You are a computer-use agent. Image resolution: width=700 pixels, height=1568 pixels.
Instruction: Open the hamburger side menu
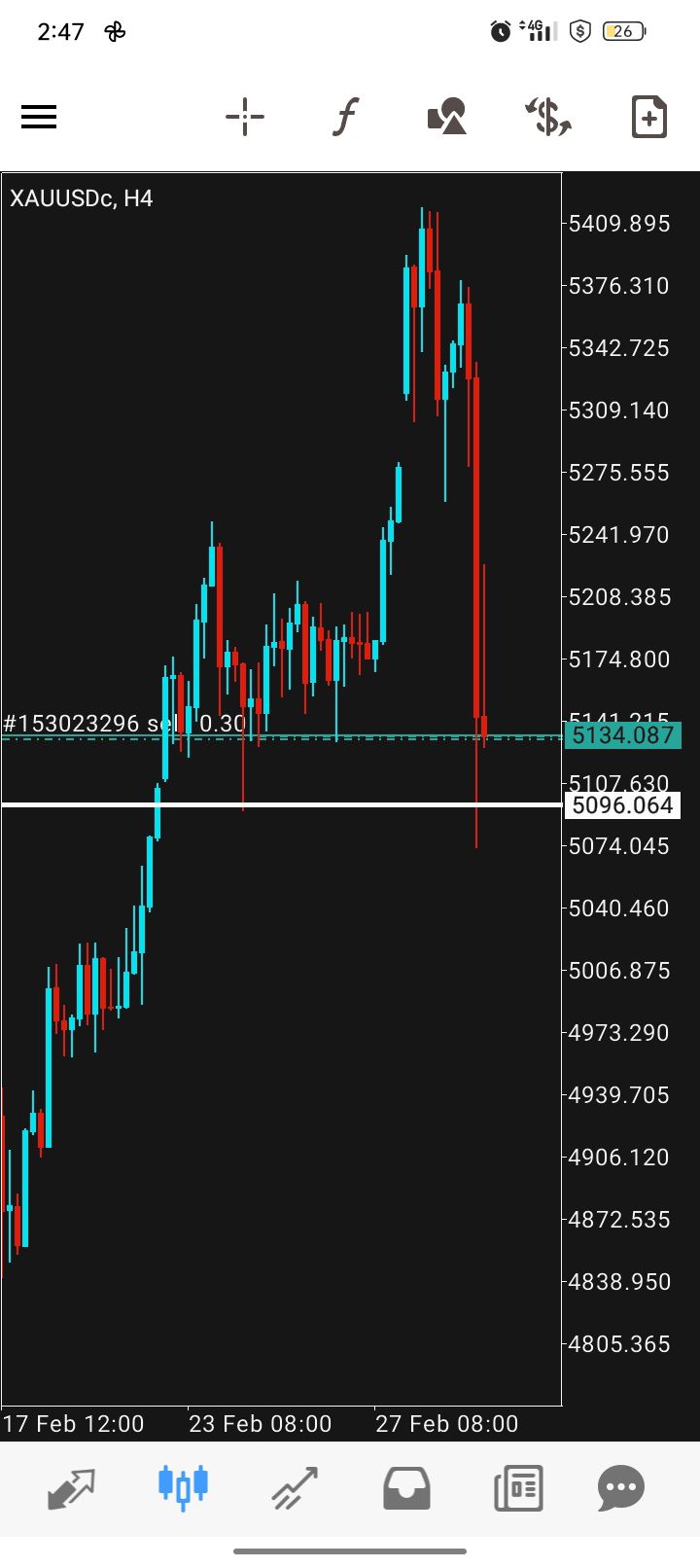pos(39,118)
